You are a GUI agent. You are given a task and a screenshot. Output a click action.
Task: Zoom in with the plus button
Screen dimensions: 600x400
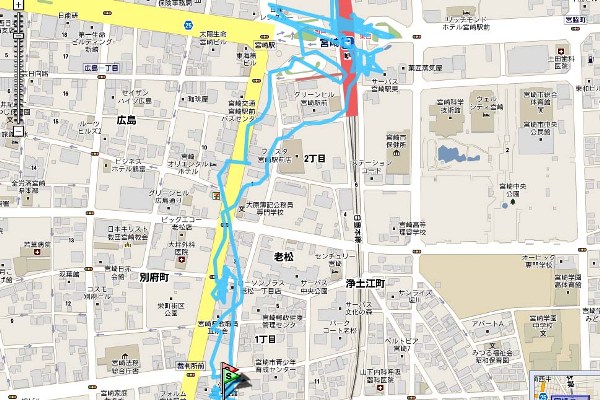18,5
